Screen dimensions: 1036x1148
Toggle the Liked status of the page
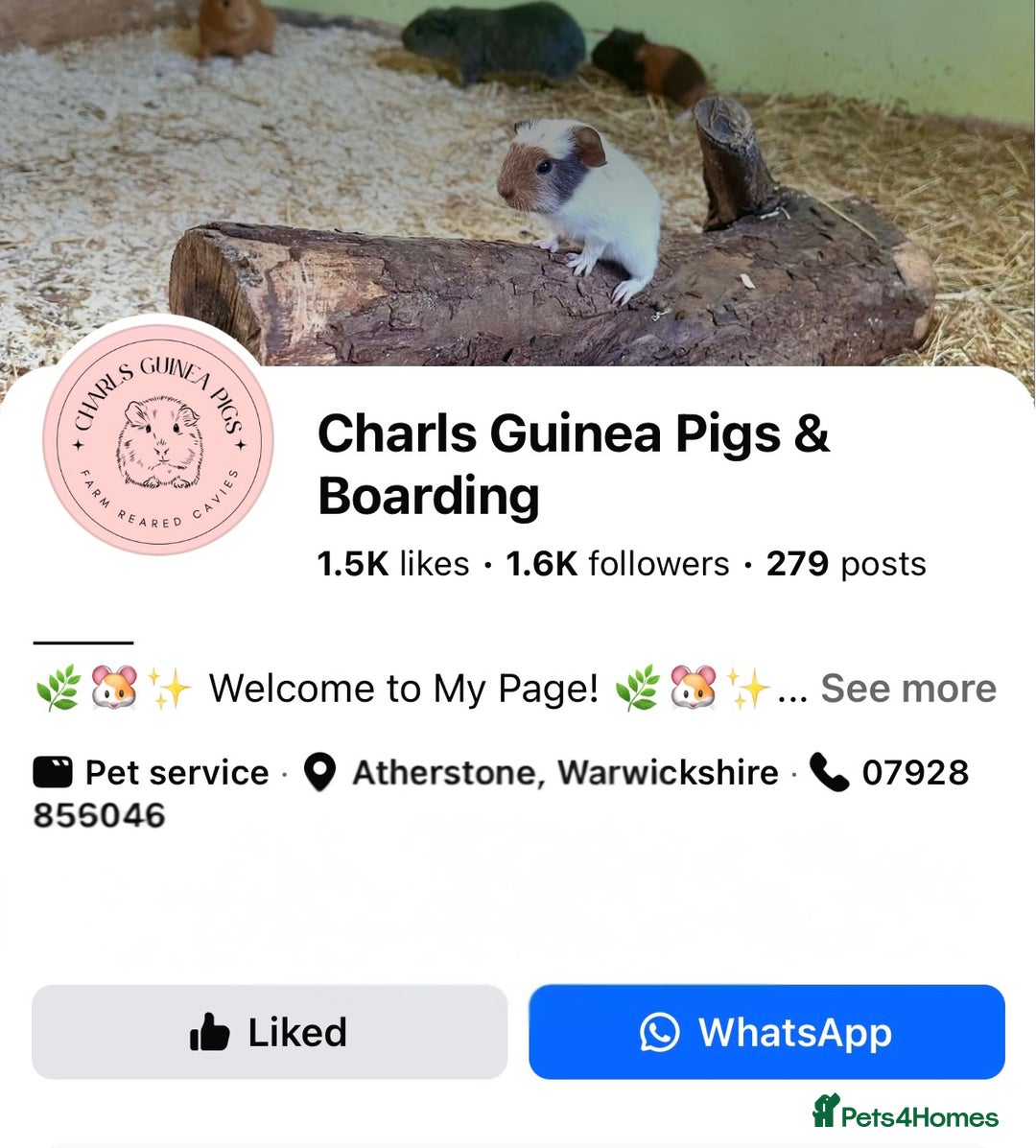click(270, 1033)
